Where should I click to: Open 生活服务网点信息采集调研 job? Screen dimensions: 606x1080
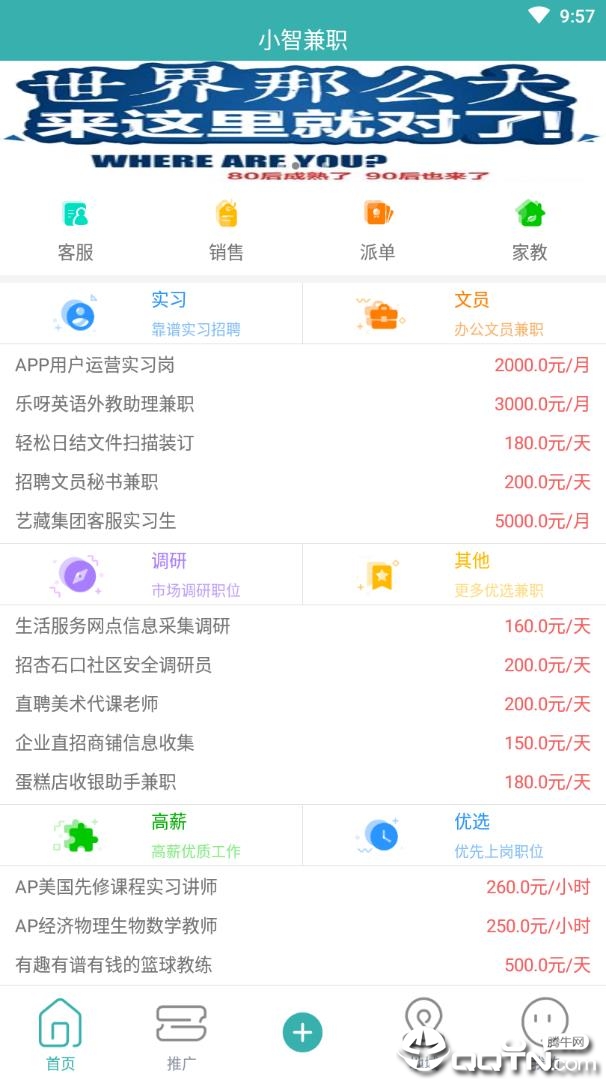click(x=302, y=626)
